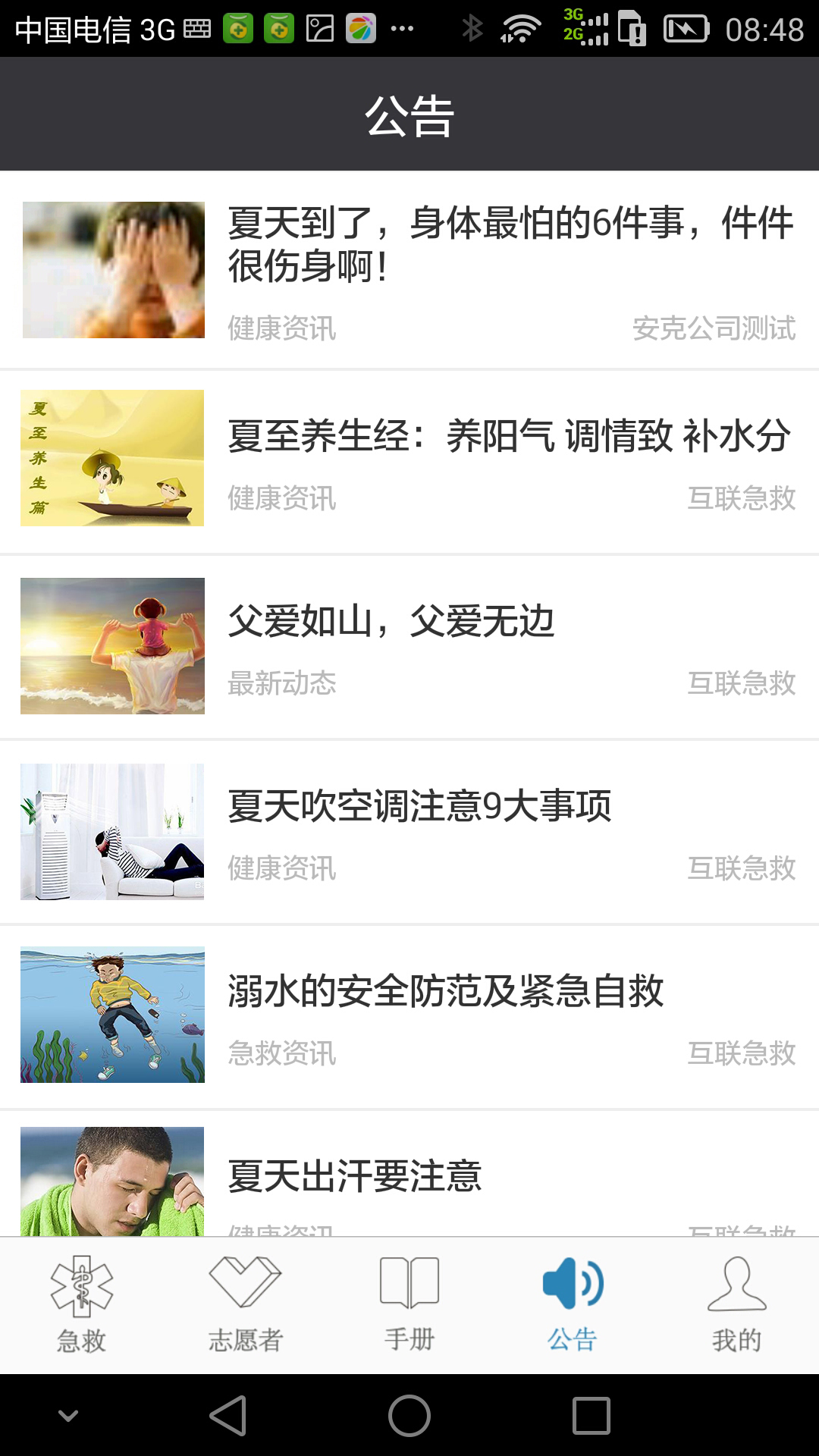Switch to the 我的 profile tab
This screenshot has width=819, height=1456.
coord(736,1306)
